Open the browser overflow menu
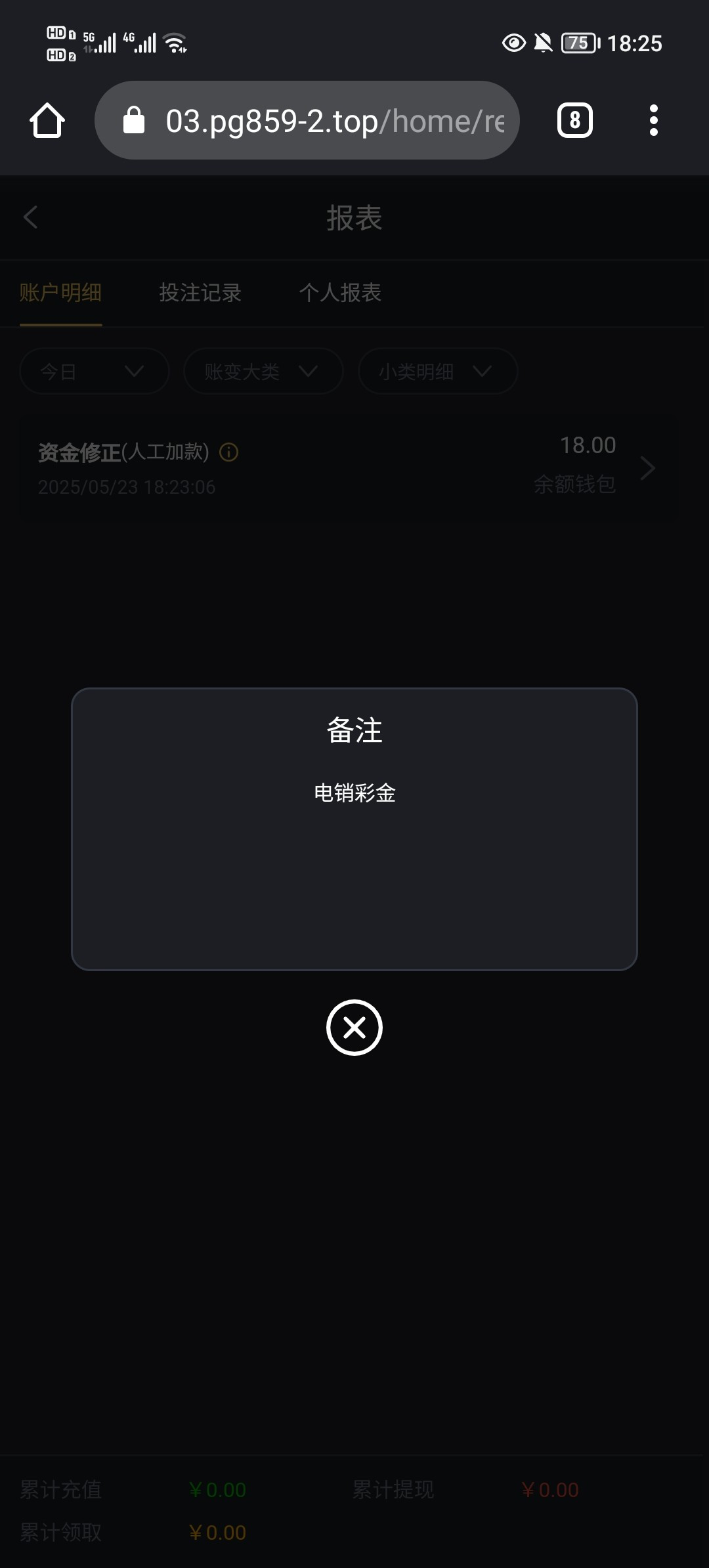 (x=653, y=121)
